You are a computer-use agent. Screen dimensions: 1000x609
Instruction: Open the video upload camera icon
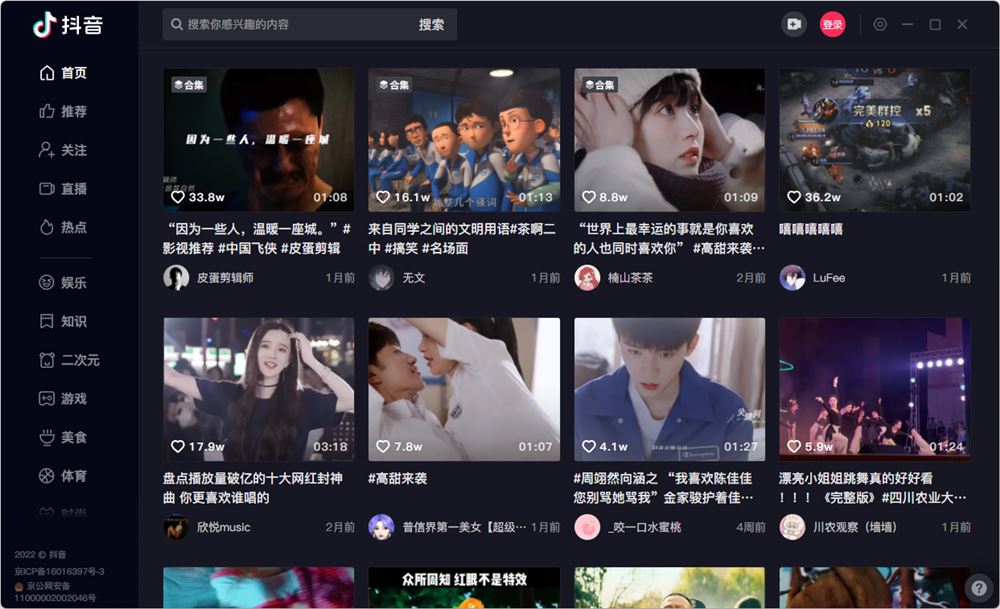point(794,24)
